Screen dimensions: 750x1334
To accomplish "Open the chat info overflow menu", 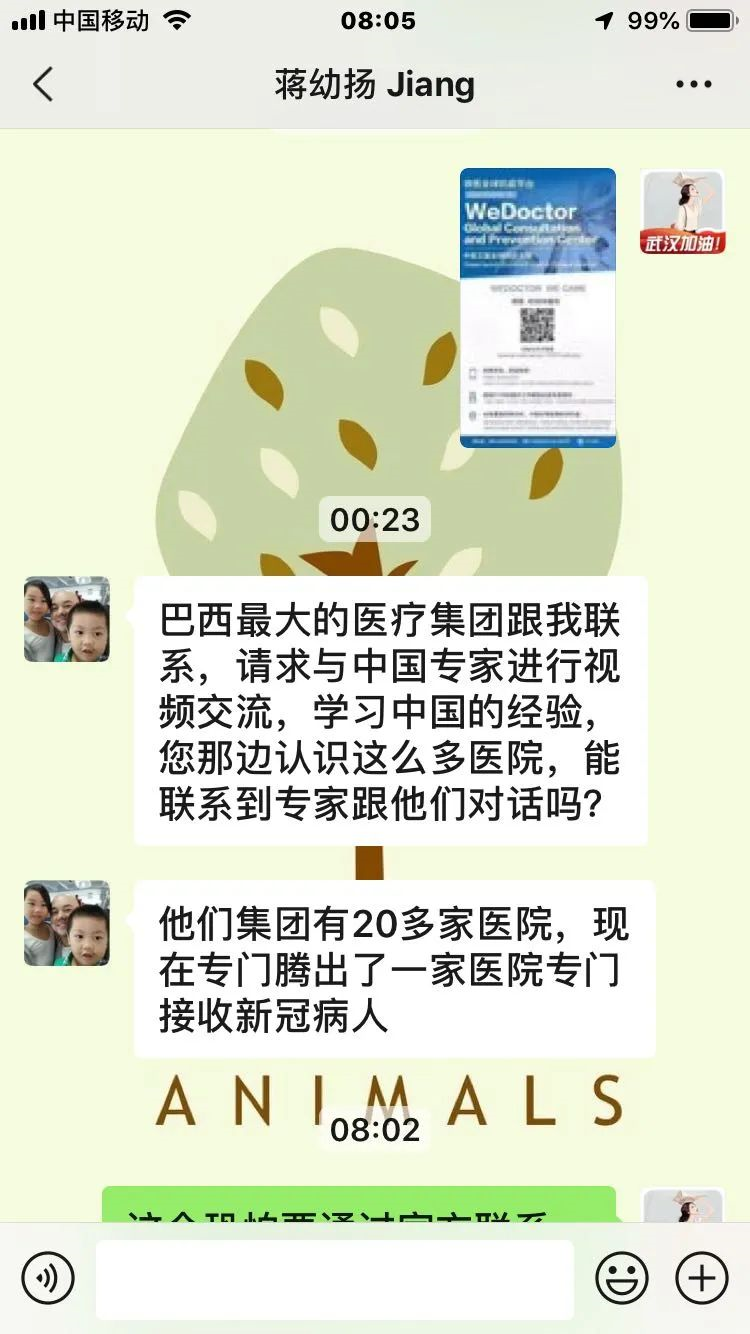I will (693, 85).
